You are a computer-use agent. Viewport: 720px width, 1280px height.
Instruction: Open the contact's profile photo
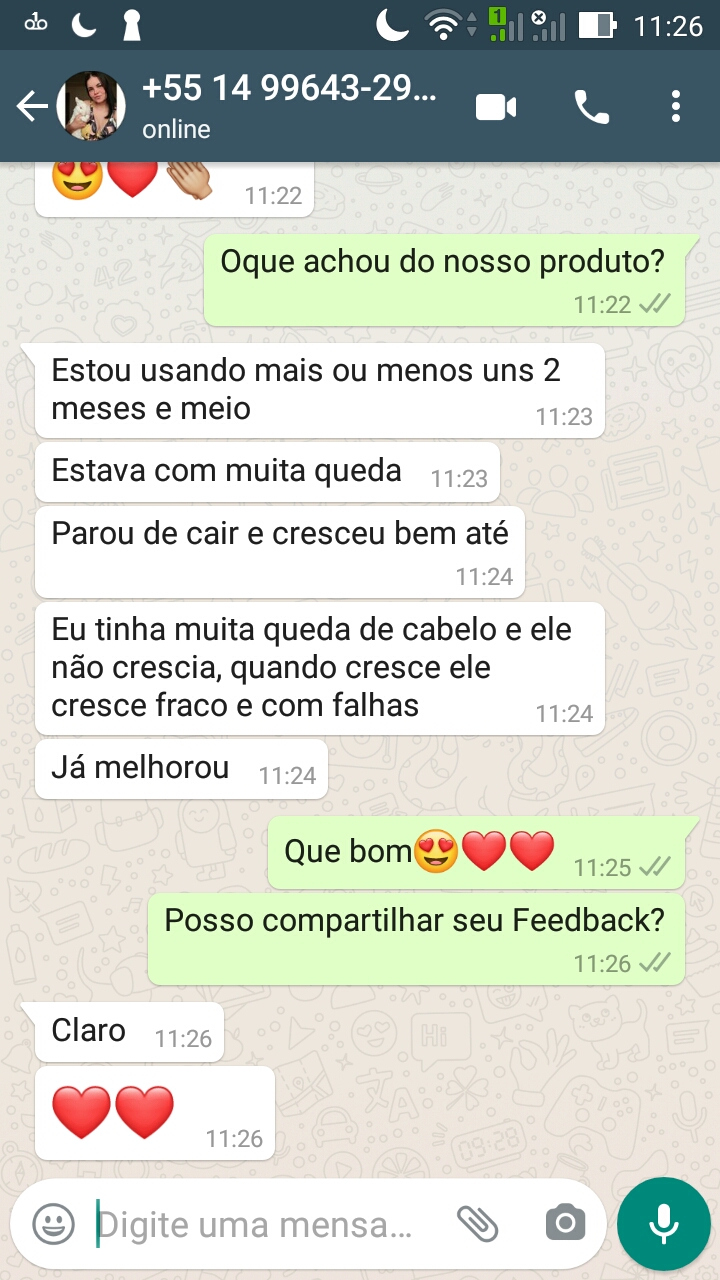coord(91,106)
